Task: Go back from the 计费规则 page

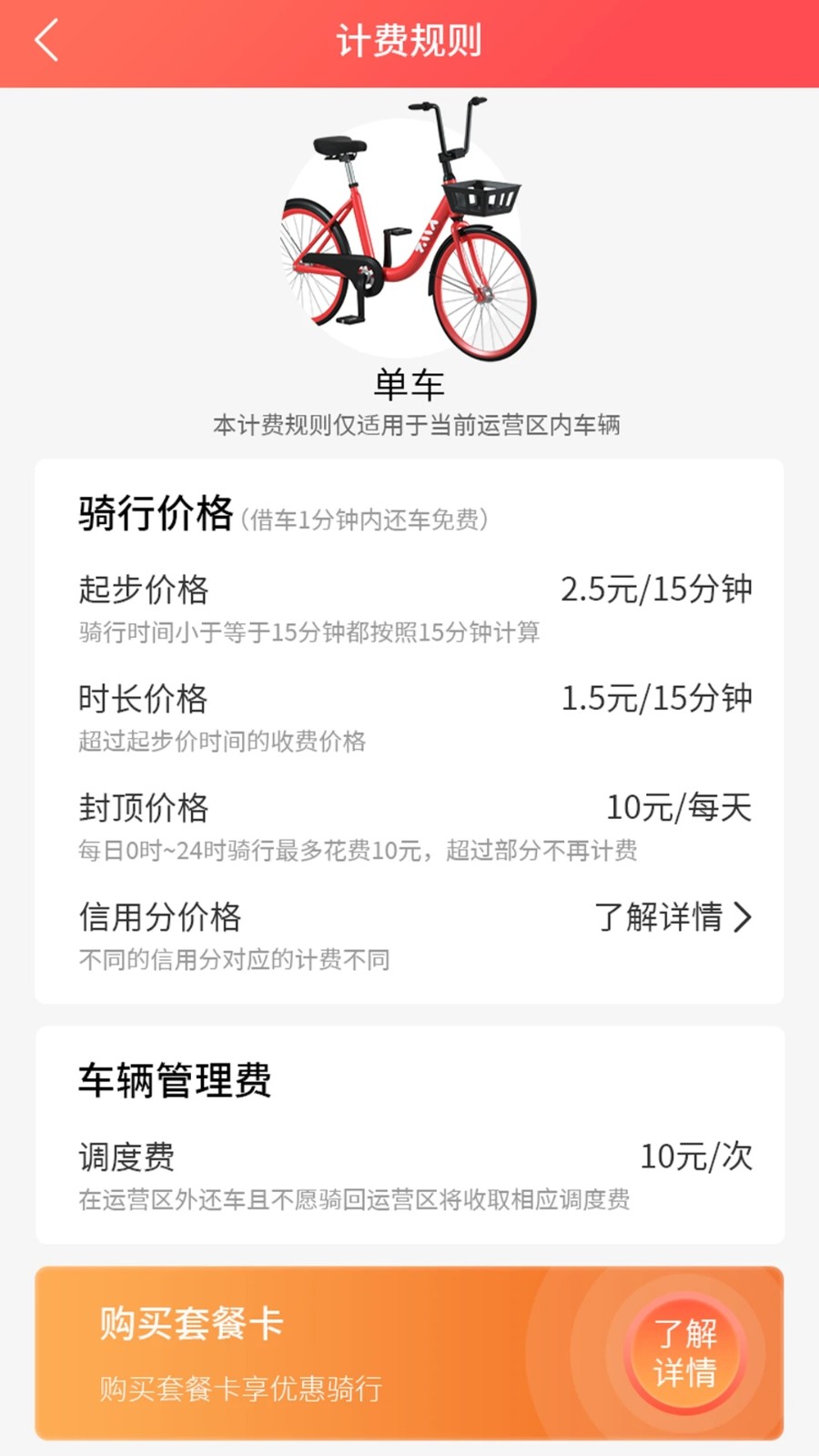Action: pyautogui.click(x=45, y=41)
